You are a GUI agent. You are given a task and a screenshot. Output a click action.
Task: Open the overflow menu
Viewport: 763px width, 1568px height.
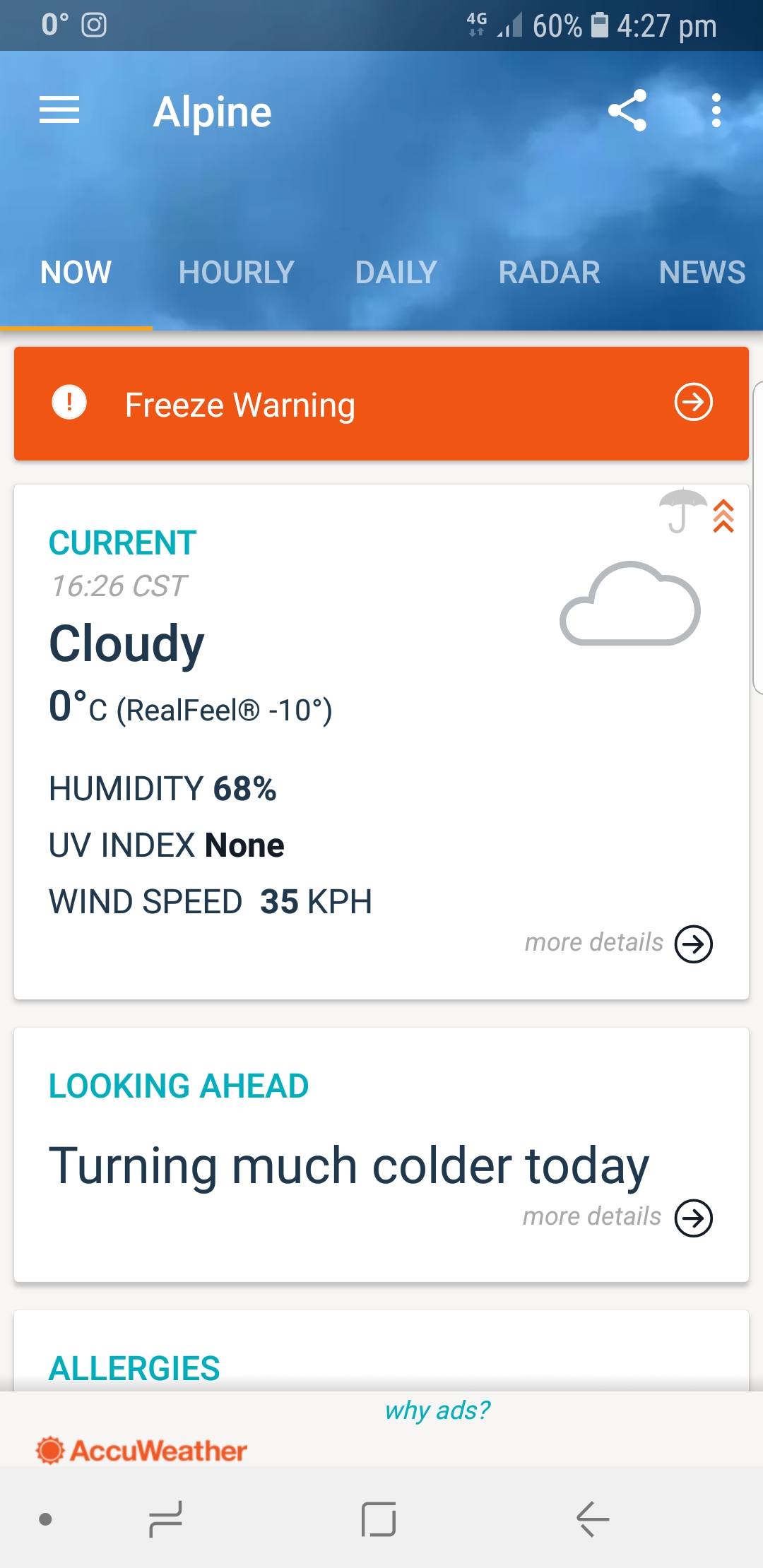716,110
